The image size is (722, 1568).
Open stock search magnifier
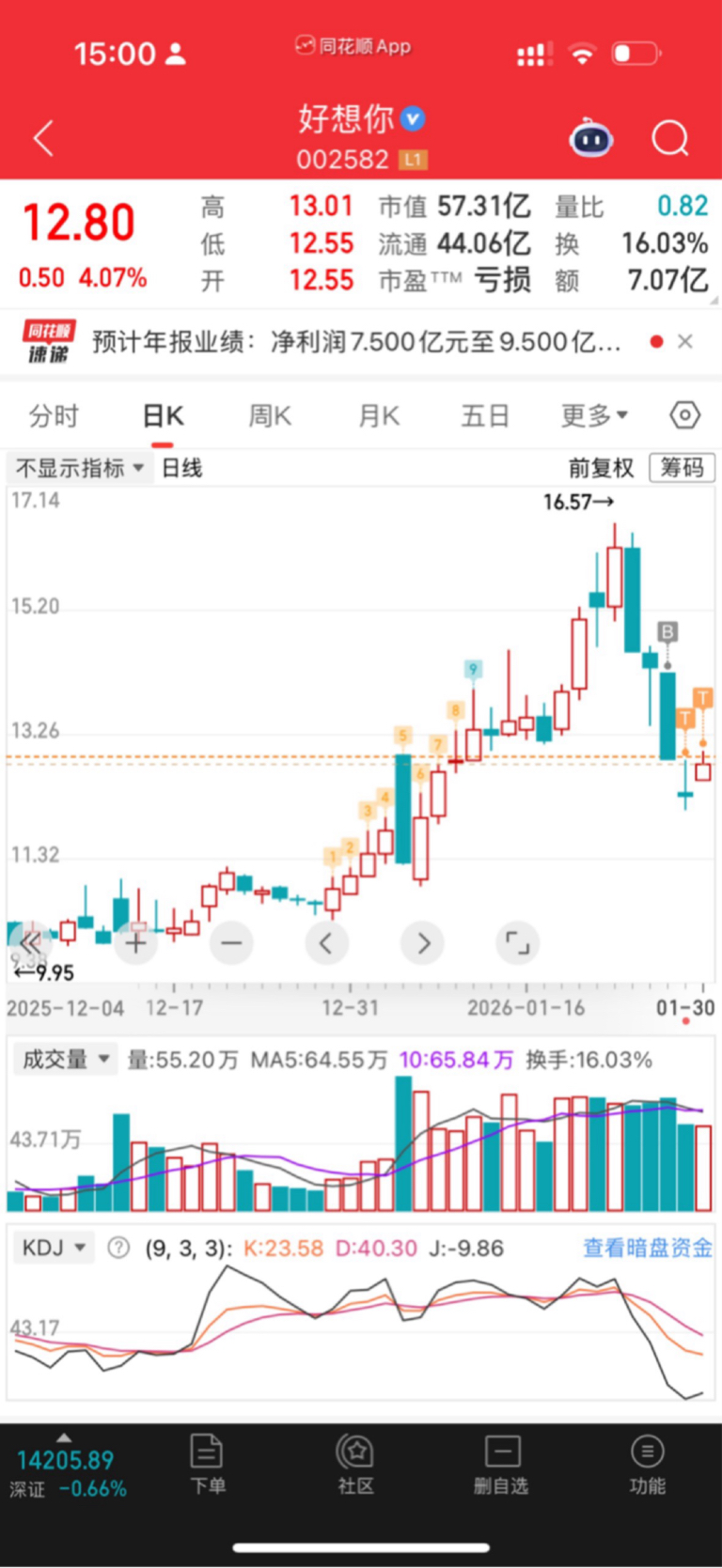pos(669,139)
